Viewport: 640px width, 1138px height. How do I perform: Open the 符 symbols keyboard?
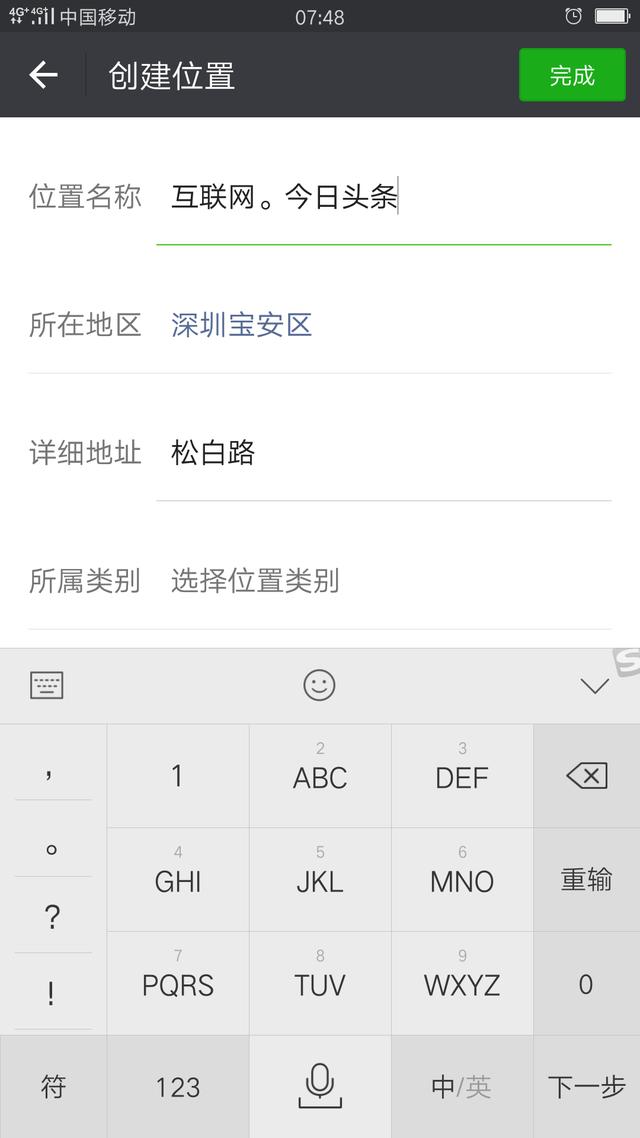coord(53,1087)
